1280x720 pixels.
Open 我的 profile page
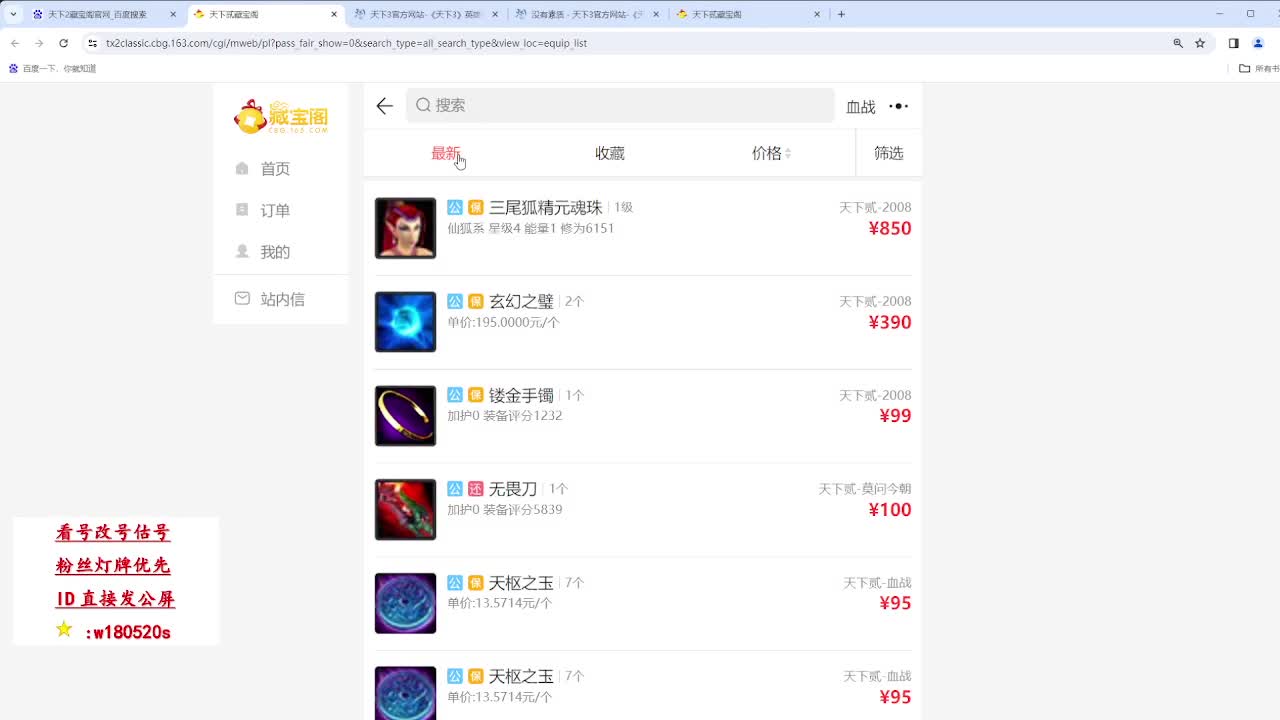(x=274, y=252)
